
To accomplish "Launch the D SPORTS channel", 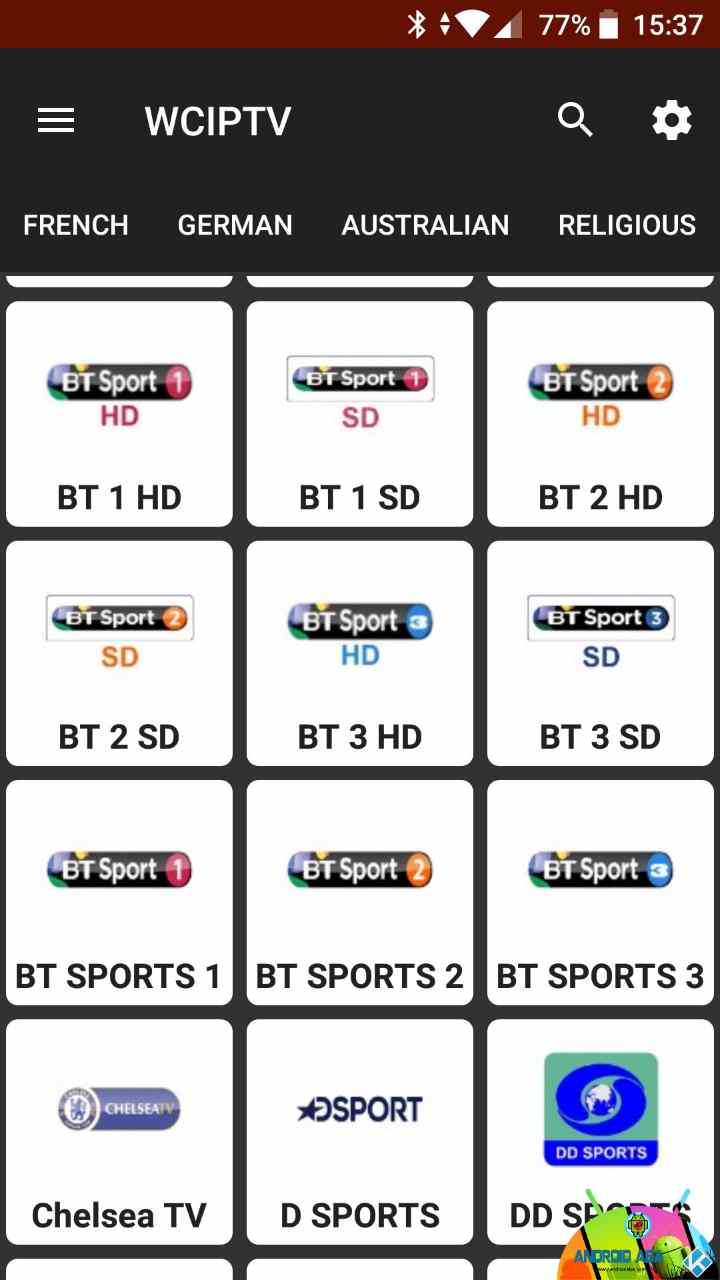I will [360, 1132].
